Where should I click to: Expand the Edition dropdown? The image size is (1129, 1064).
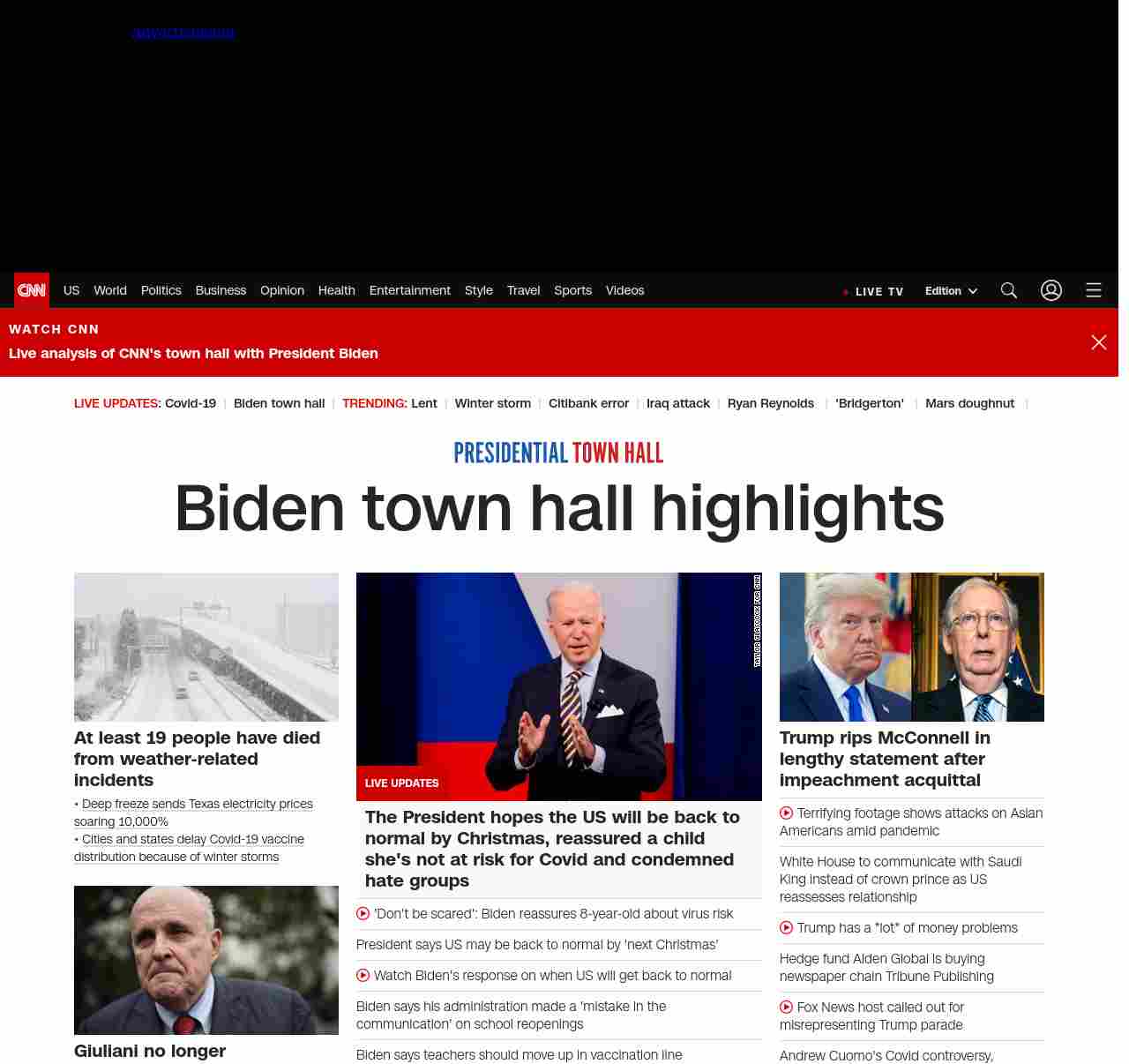point(951,291)
